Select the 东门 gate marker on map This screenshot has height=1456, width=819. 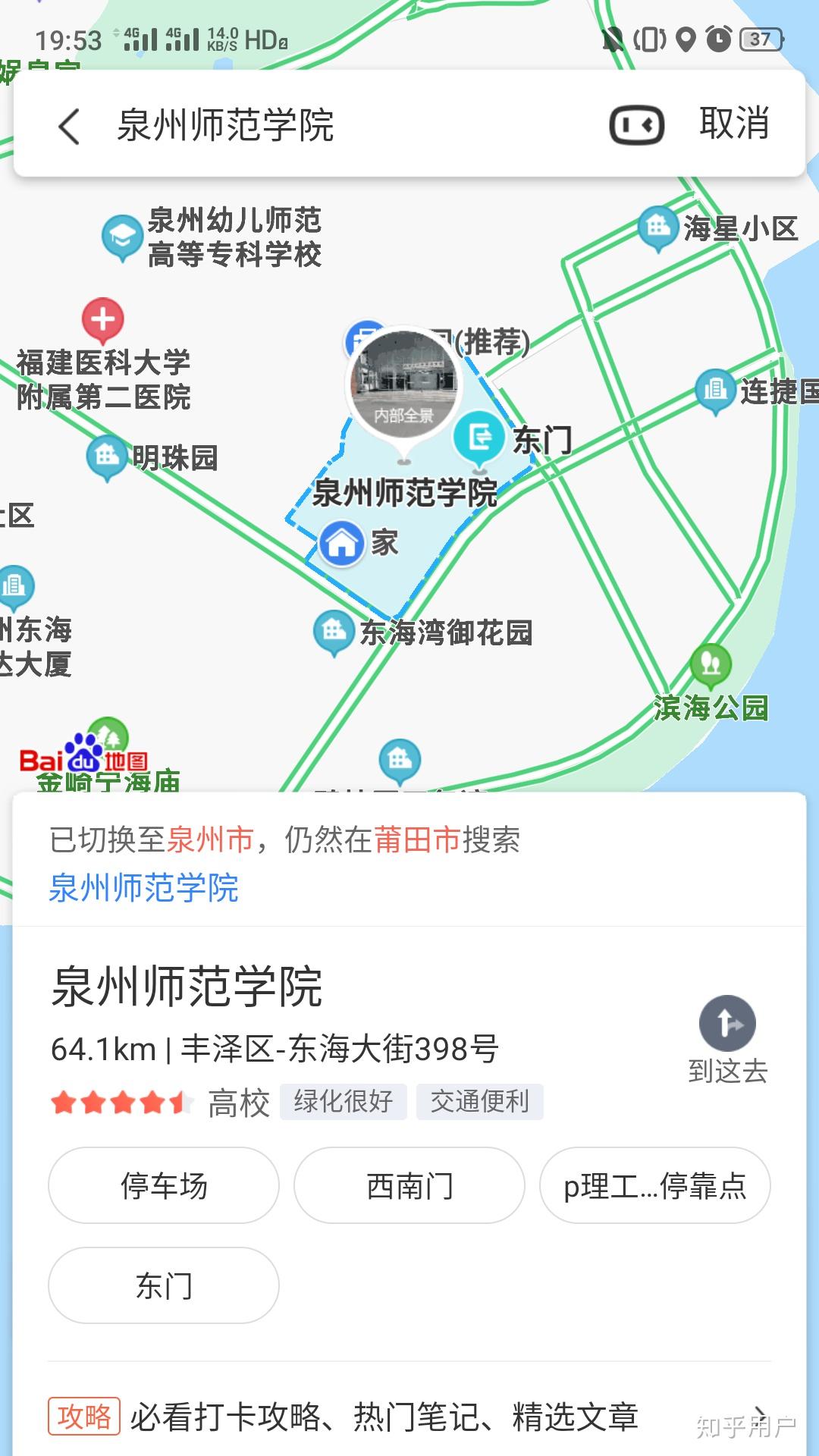tap(480, 437)
